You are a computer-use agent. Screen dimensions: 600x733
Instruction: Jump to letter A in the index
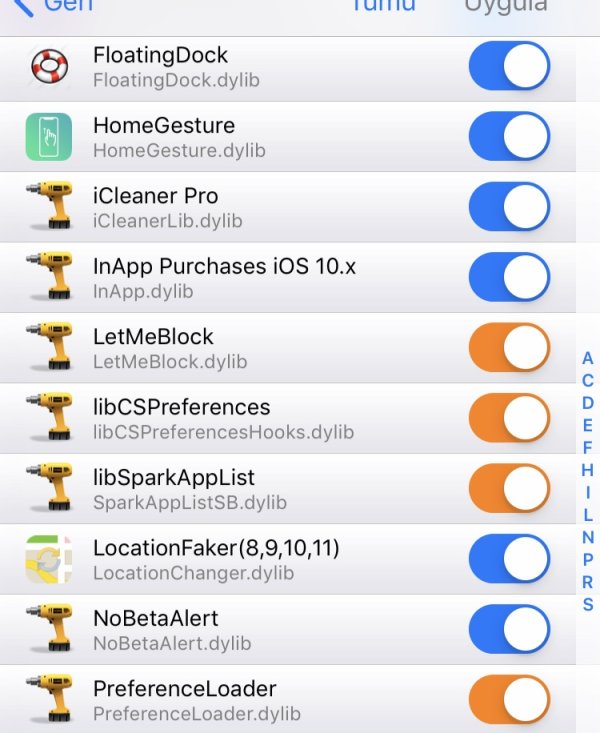click(587, 358)
